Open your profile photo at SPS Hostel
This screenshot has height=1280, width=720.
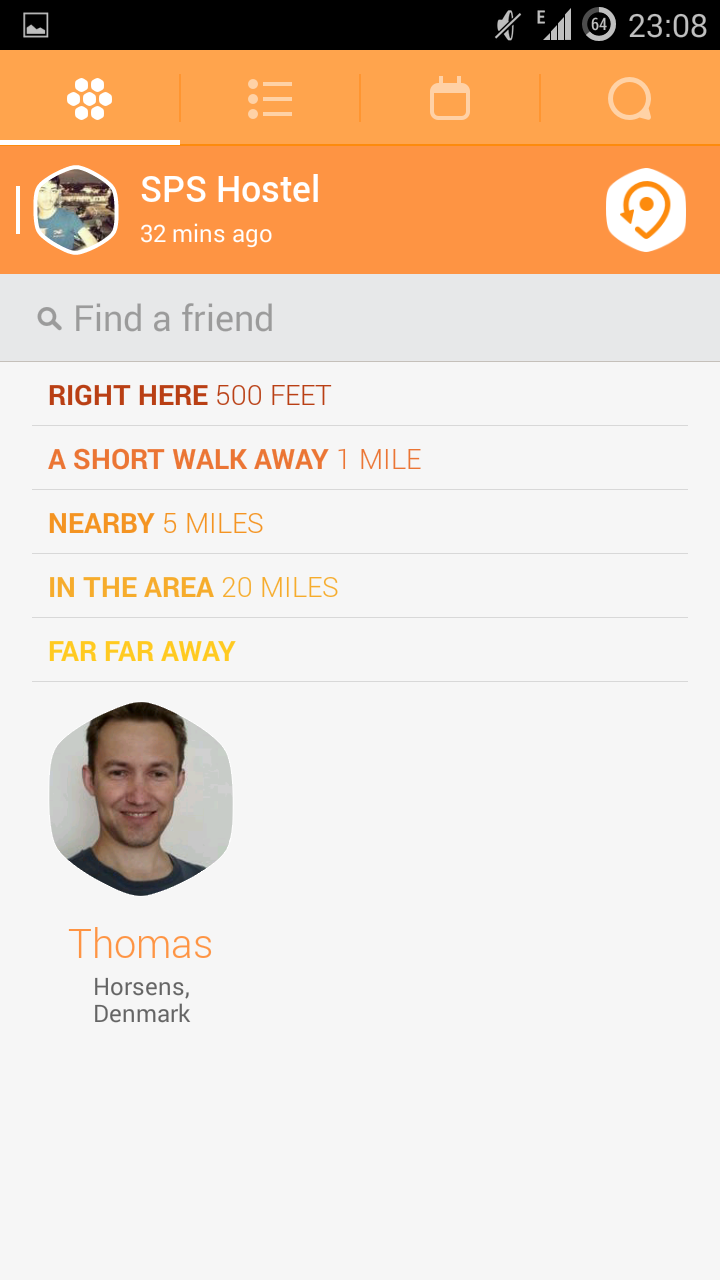click(76, 210)
